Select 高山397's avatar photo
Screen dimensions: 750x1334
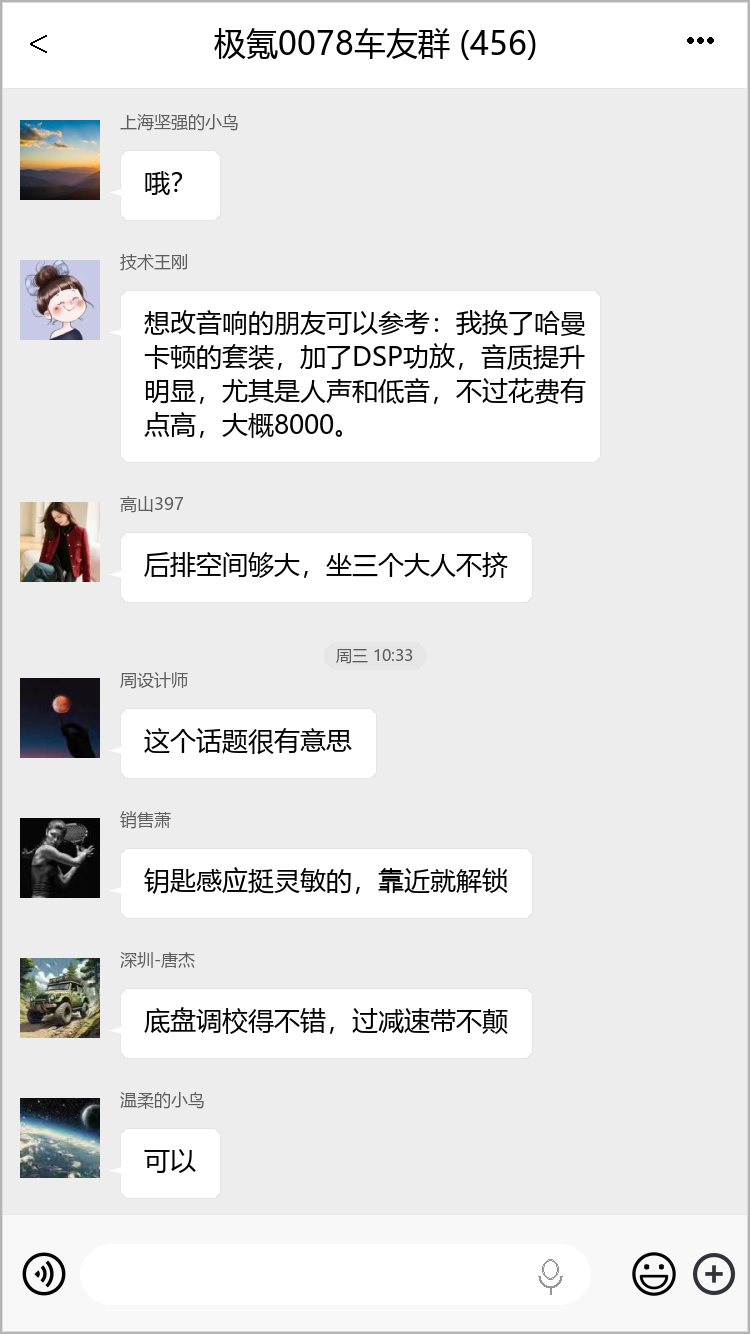coord(60,542)
